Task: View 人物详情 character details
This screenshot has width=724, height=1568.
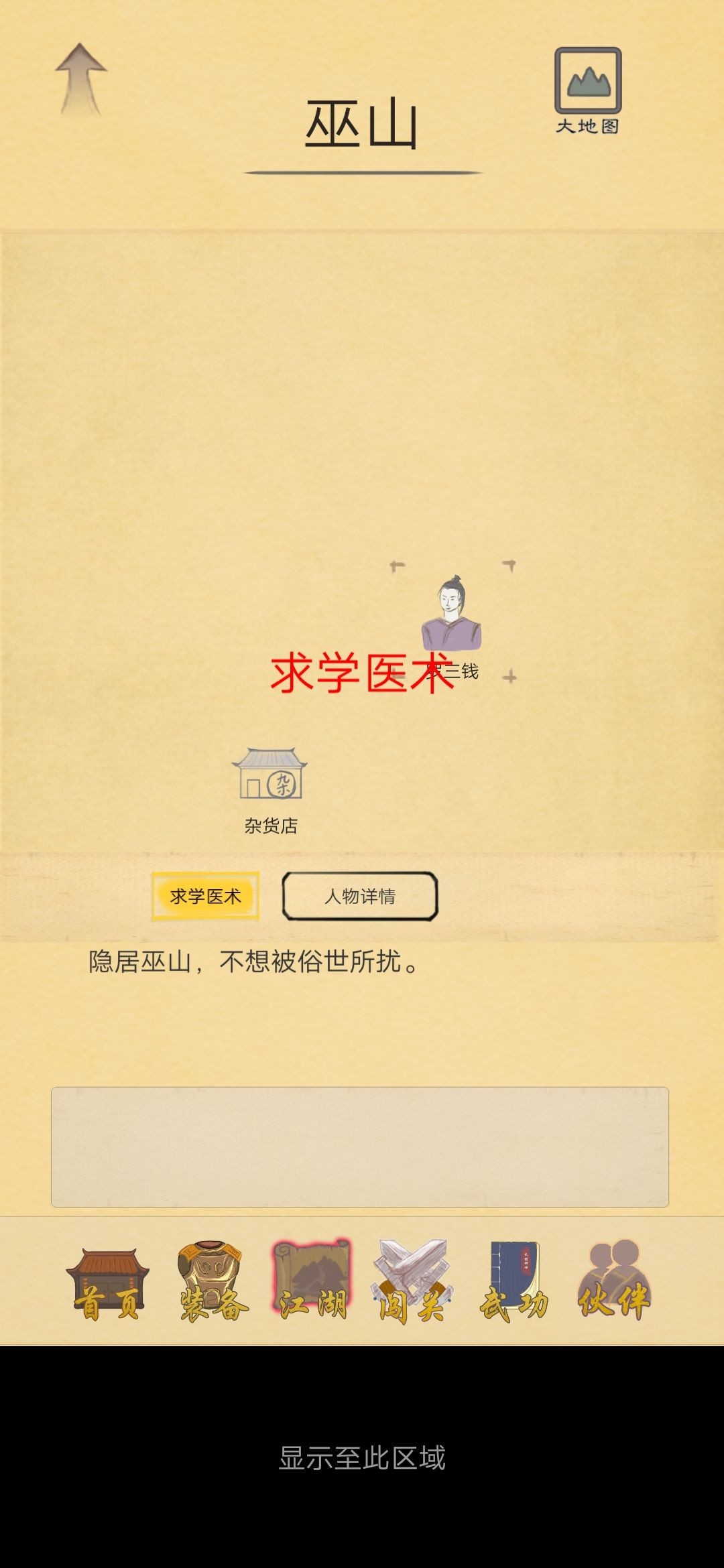Action: (360, 896)
